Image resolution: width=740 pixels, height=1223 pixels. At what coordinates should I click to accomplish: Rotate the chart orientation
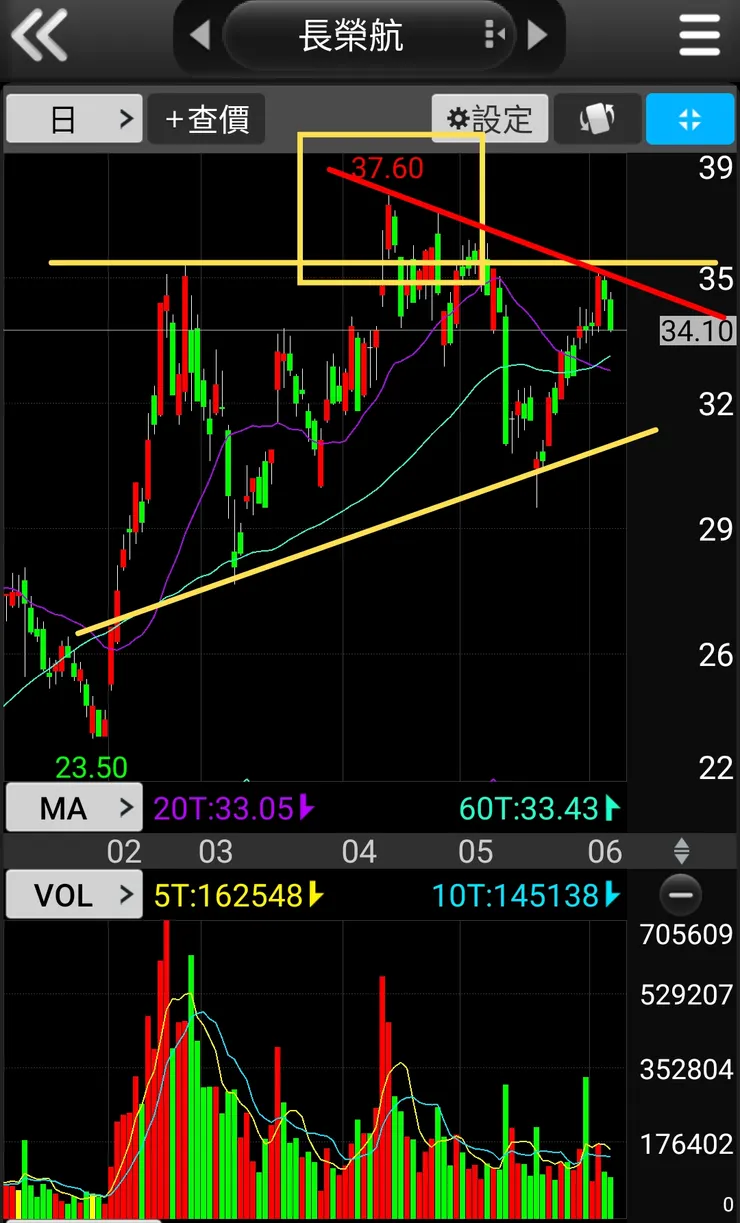click(597, 120)
